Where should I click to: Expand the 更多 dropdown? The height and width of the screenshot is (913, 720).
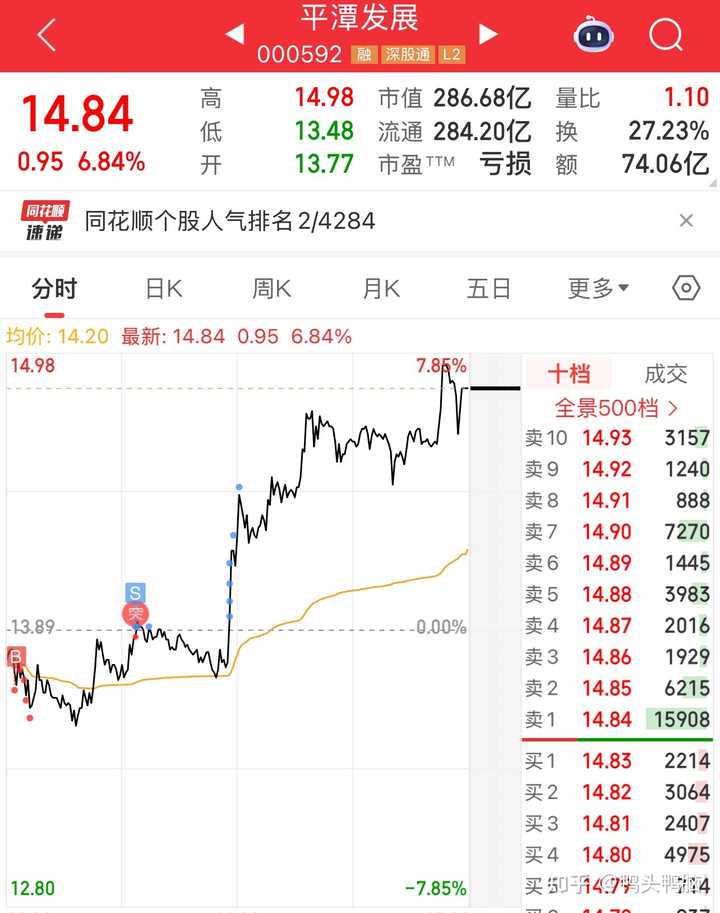pos(598,289)
